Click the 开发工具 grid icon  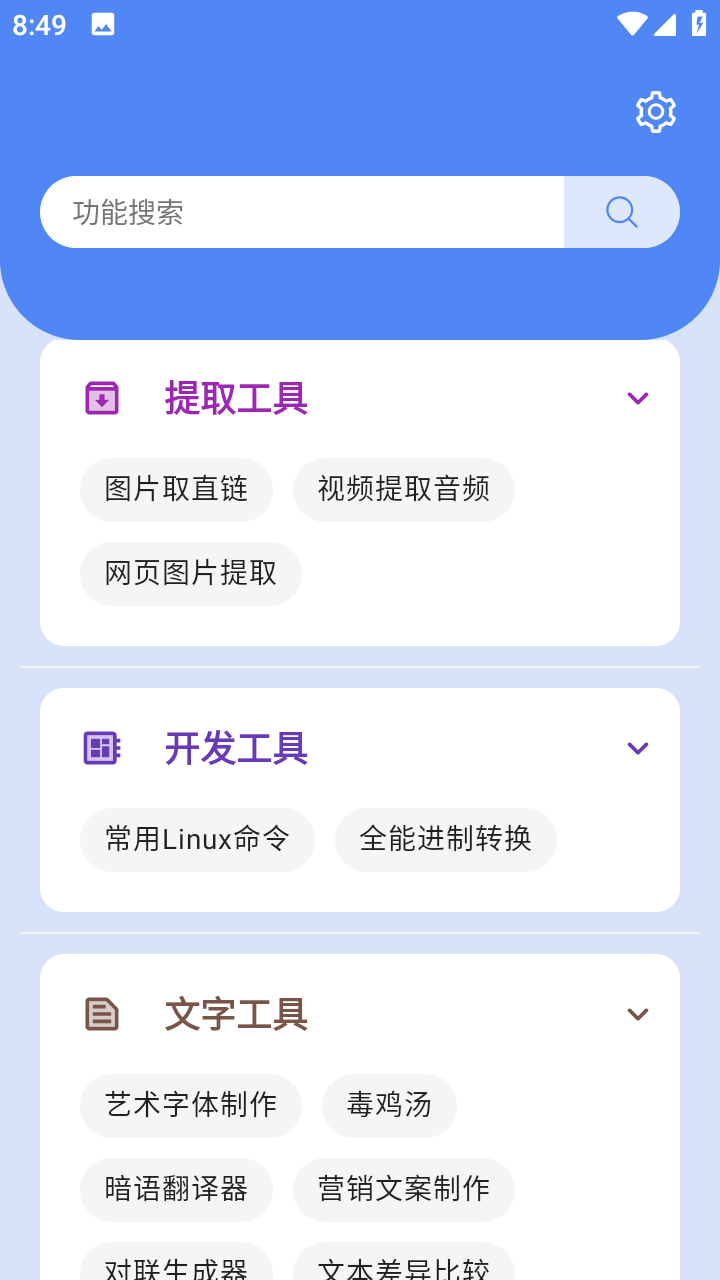101,748
